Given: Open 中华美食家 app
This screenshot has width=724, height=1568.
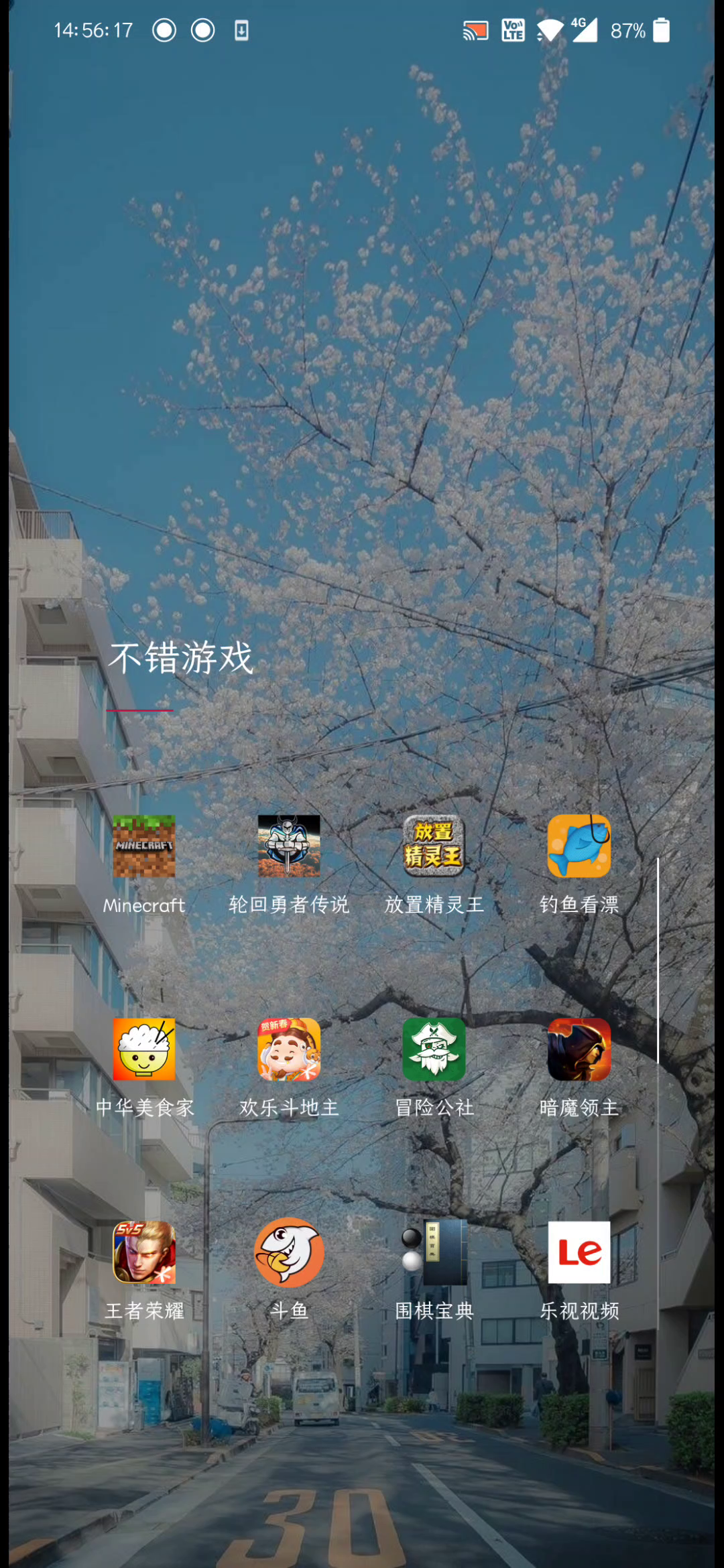Looking at the screenshot, I should tap(144, 1049).
